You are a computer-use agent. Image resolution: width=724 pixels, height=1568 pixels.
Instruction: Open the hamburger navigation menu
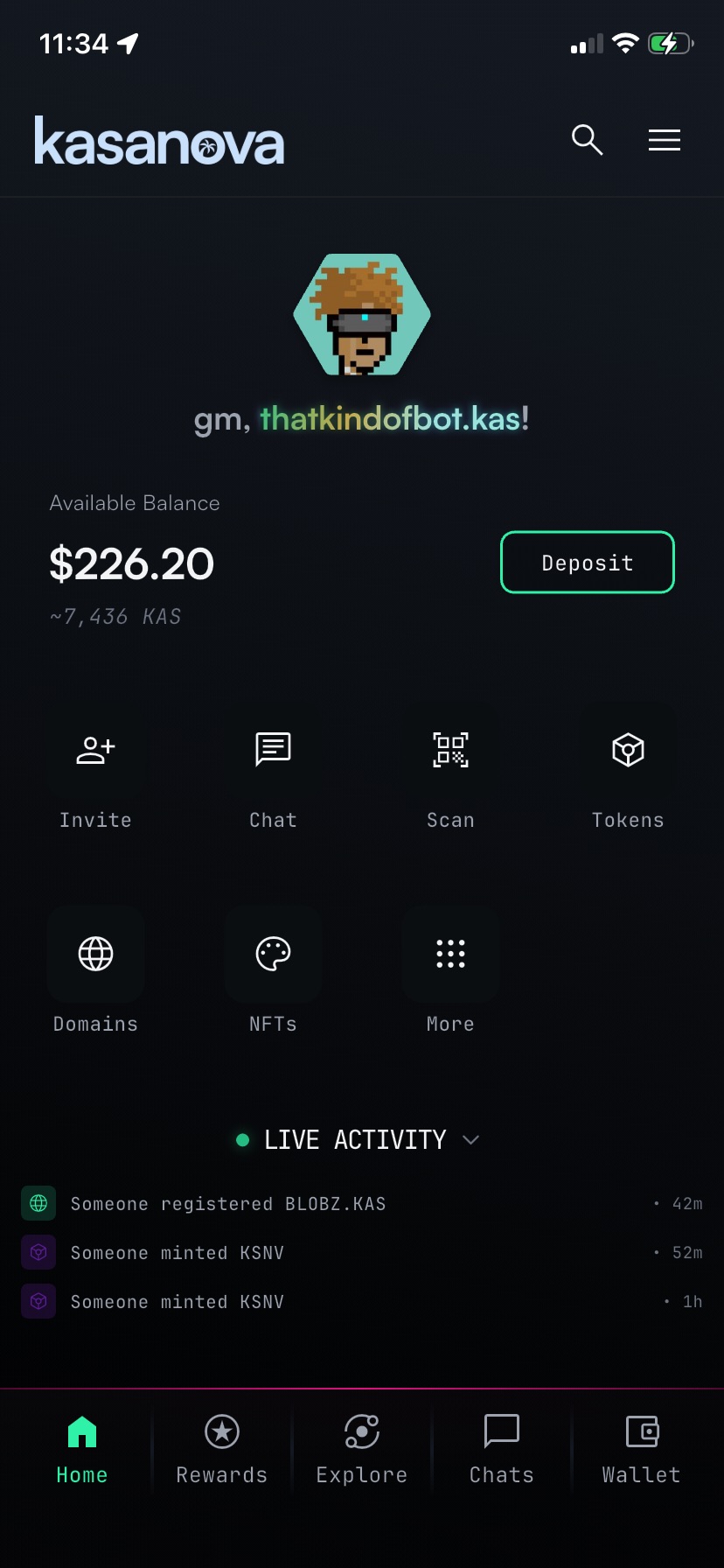664,140
